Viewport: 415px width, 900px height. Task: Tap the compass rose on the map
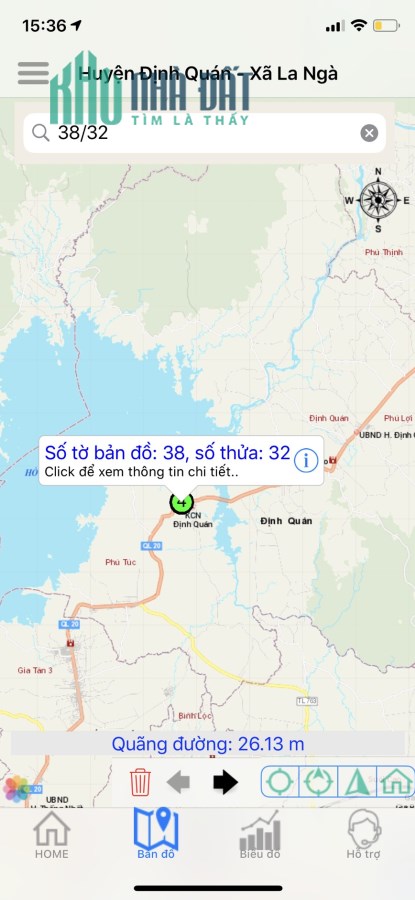(x=378, y=200)
